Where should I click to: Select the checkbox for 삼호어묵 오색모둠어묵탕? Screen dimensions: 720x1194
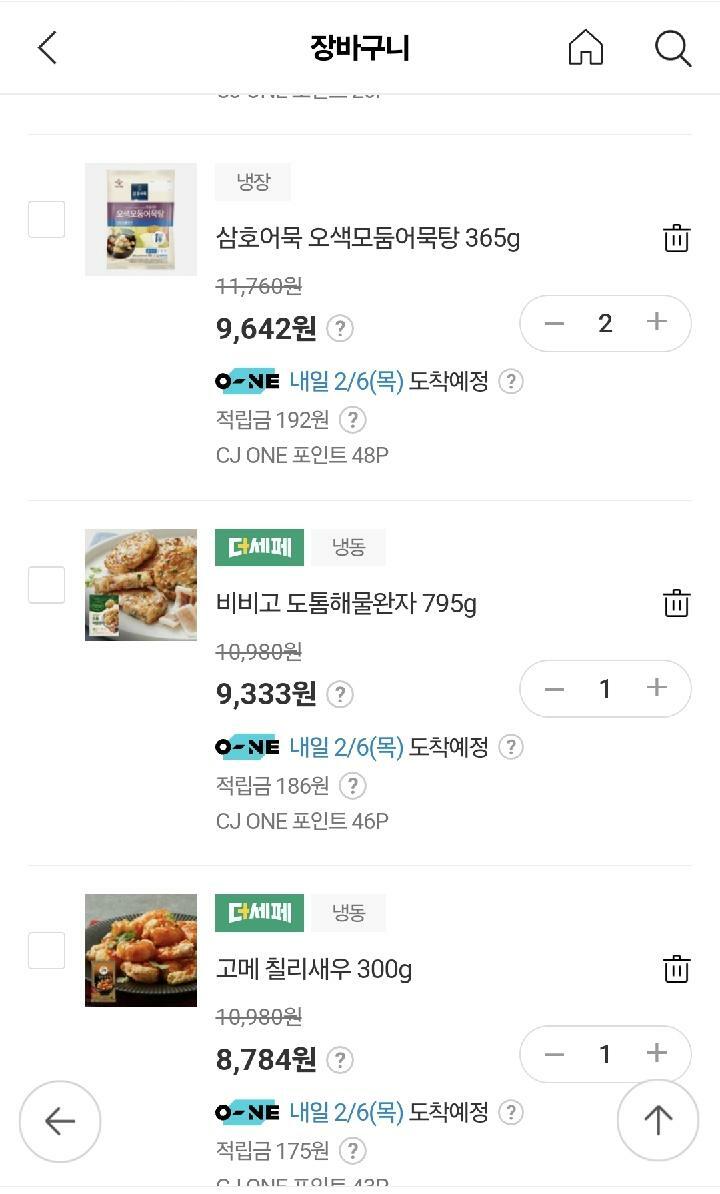46,219
